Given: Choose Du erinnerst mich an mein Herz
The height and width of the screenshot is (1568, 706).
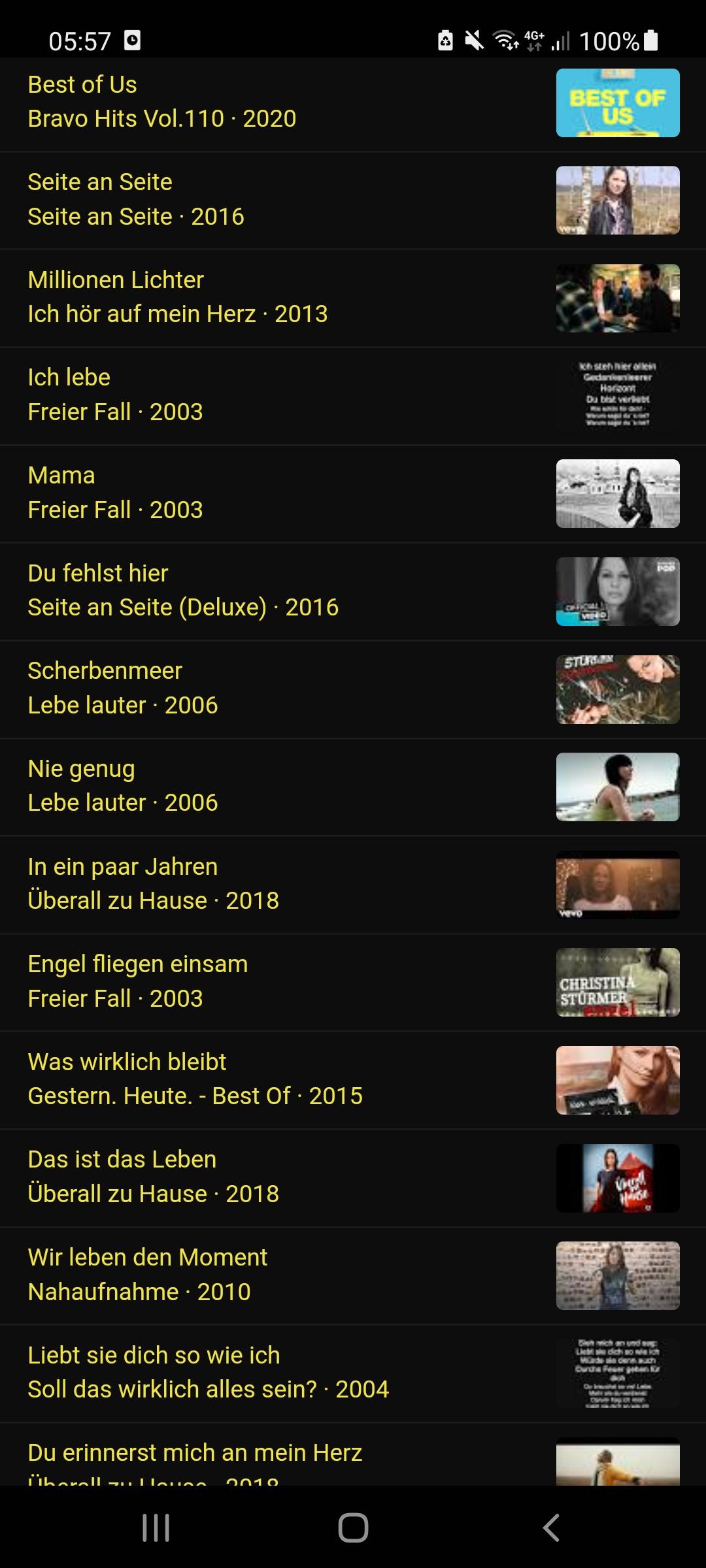Looking at the screenshot, I should [353, 1454].
